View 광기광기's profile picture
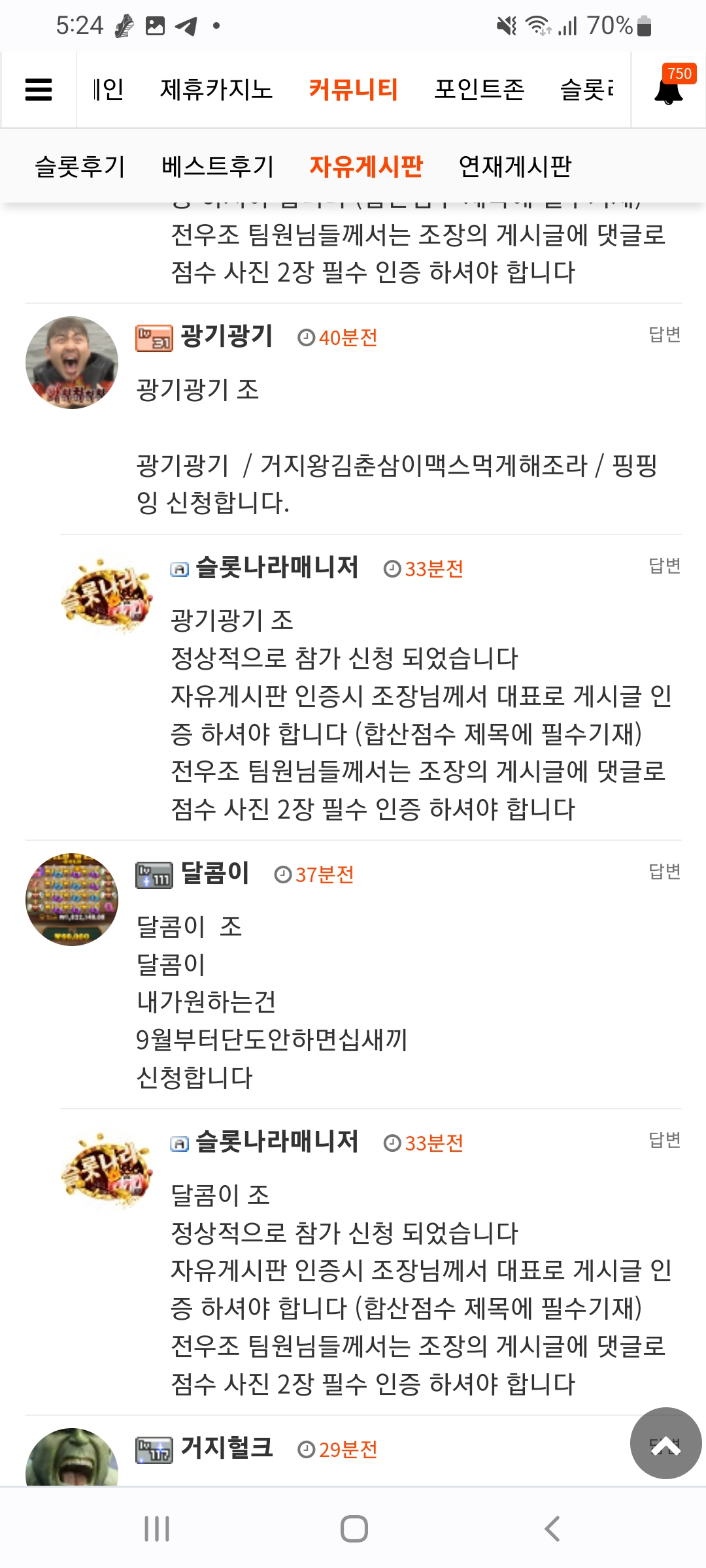Viewport: 706px width, 1568px height. 72,363
